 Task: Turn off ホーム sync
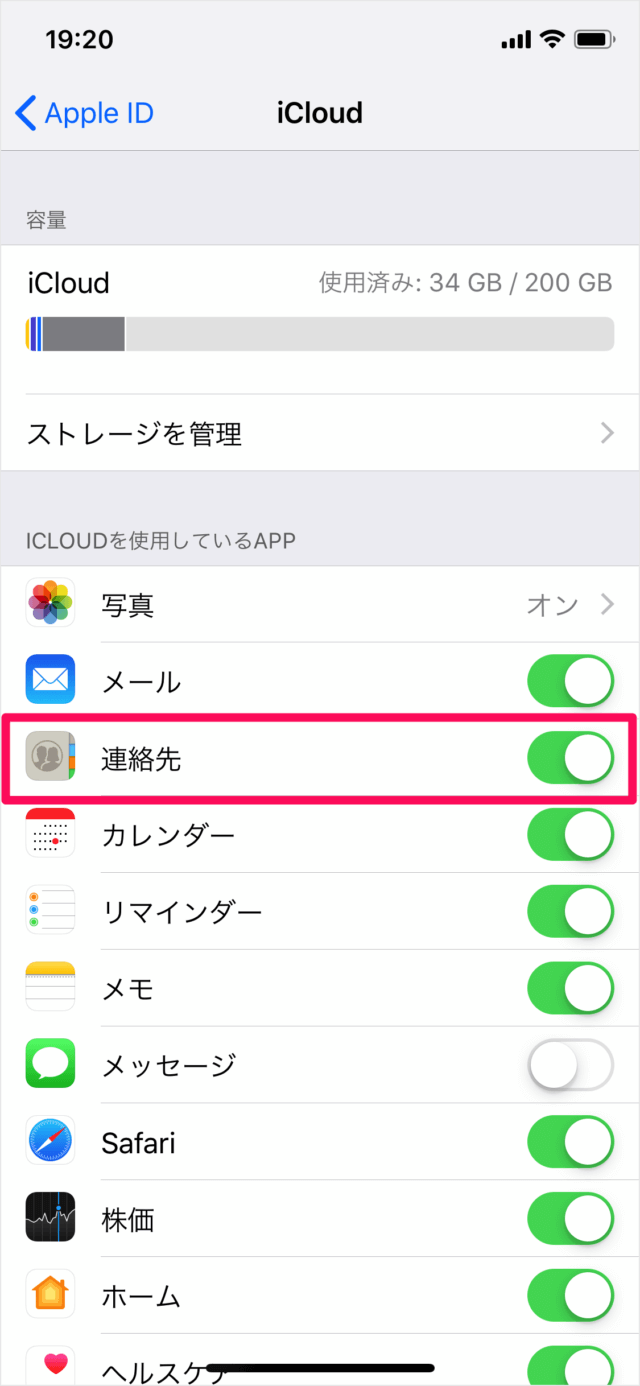(x=570, y=1296)
